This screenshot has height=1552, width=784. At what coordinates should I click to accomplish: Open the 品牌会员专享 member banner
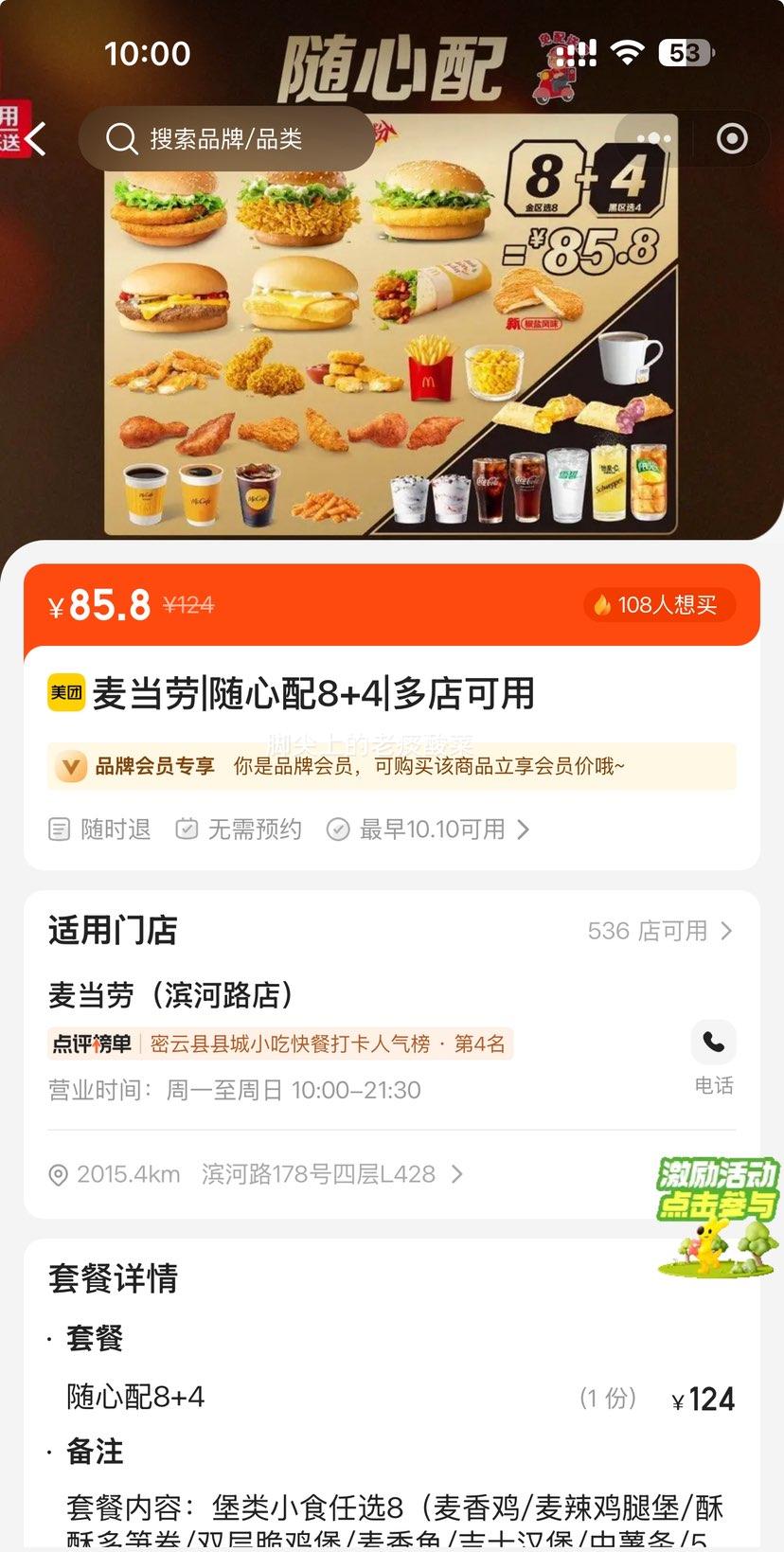pyautogui.click(x=391, y=766)
